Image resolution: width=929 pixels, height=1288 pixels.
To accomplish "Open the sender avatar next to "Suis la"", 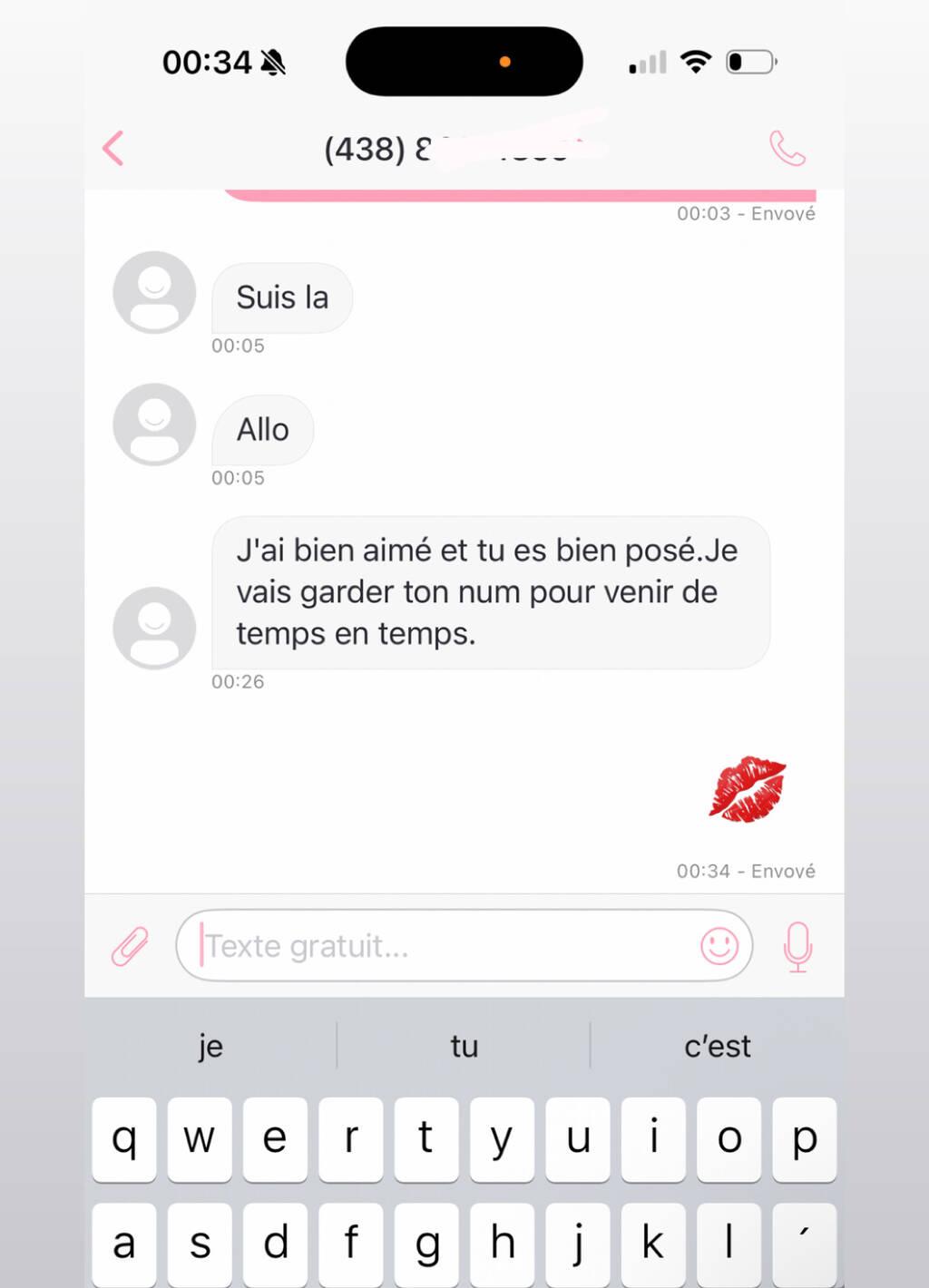I will coord(154,293).
